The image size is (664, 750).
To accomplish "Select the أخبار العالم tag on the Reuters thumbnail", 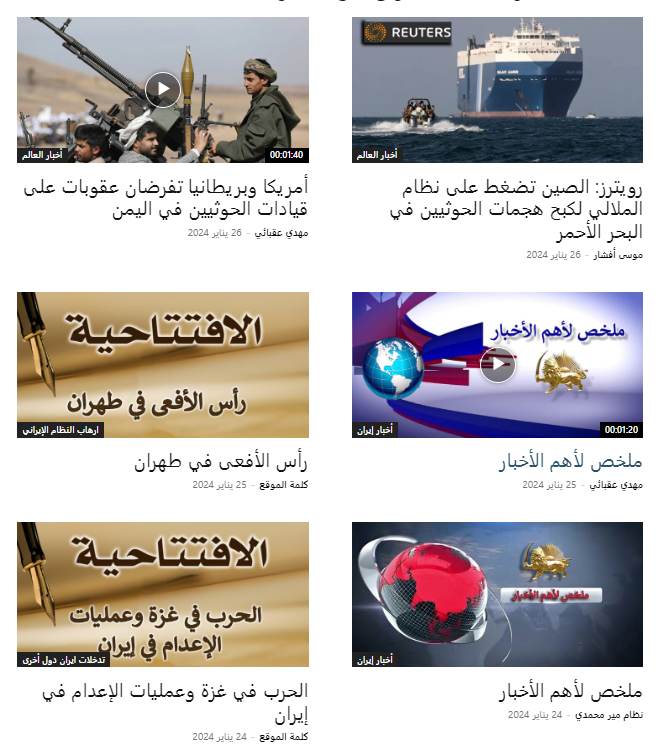I will tap(377, 156).
